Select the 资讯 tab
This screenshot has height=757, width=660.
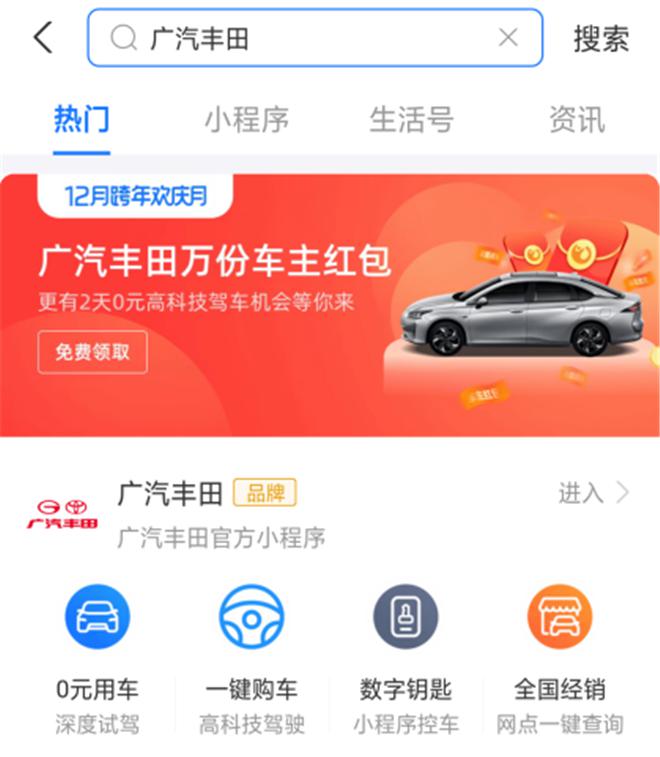[577, 119]
